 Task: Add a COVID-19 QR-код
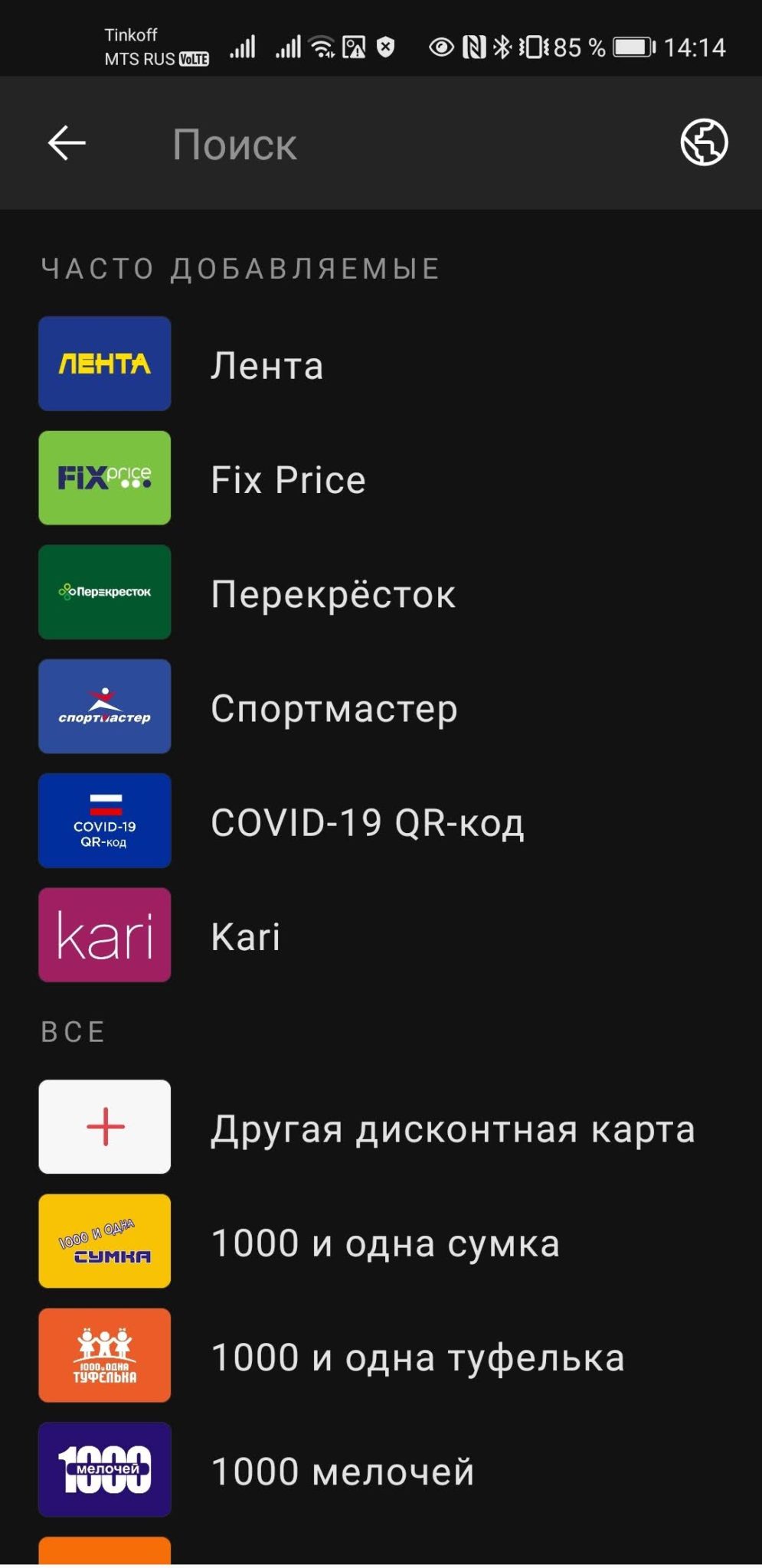(367, 822)
